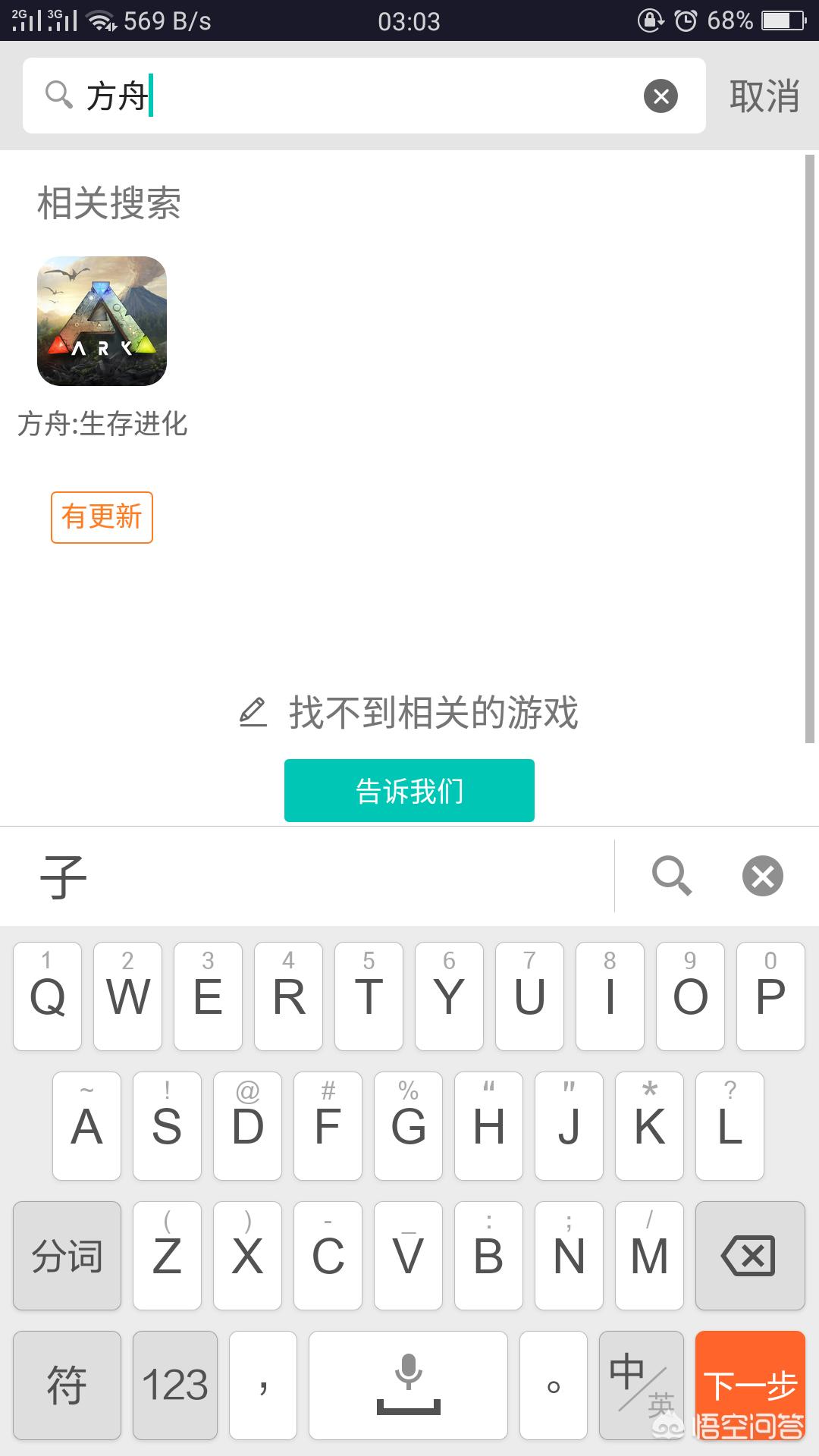
Task: Tap 取消 to cancel the search
Action: 764,96
